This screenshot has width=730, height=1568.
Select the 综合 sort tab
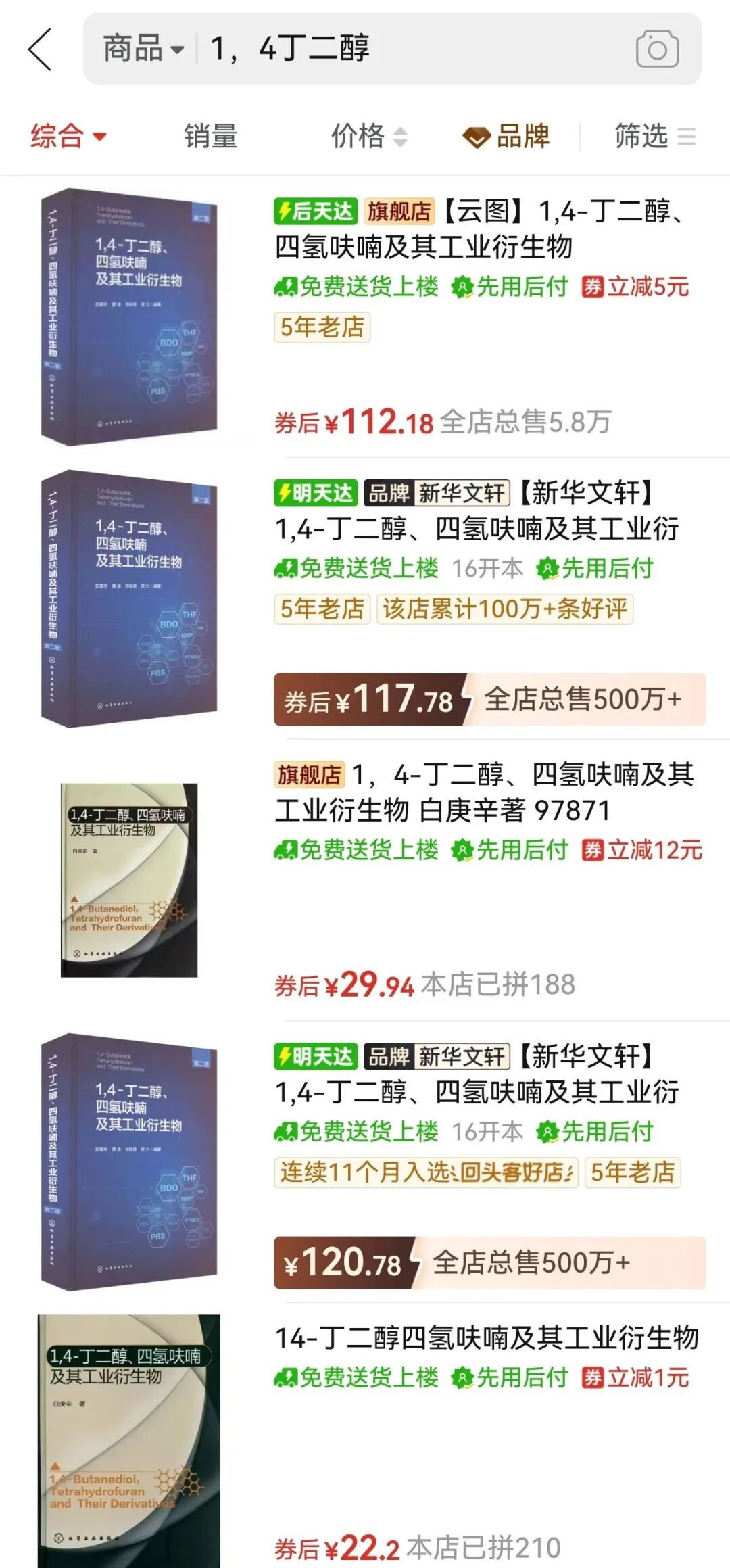(68, 137)
